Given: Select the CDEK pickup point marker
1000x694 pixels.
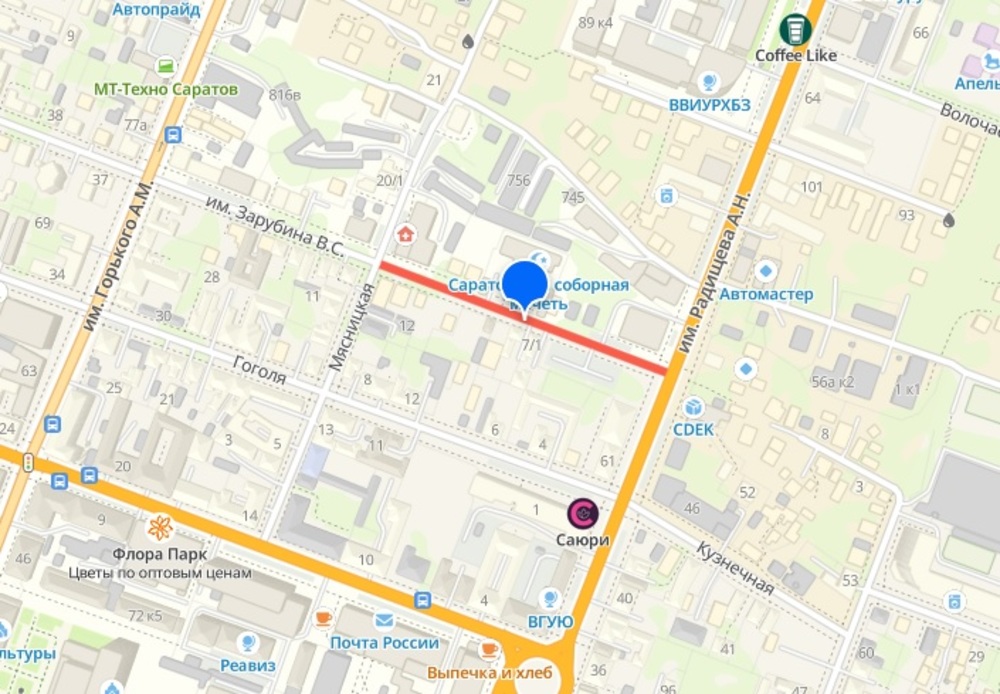Looking at the screenshot, I should point(694,408).
